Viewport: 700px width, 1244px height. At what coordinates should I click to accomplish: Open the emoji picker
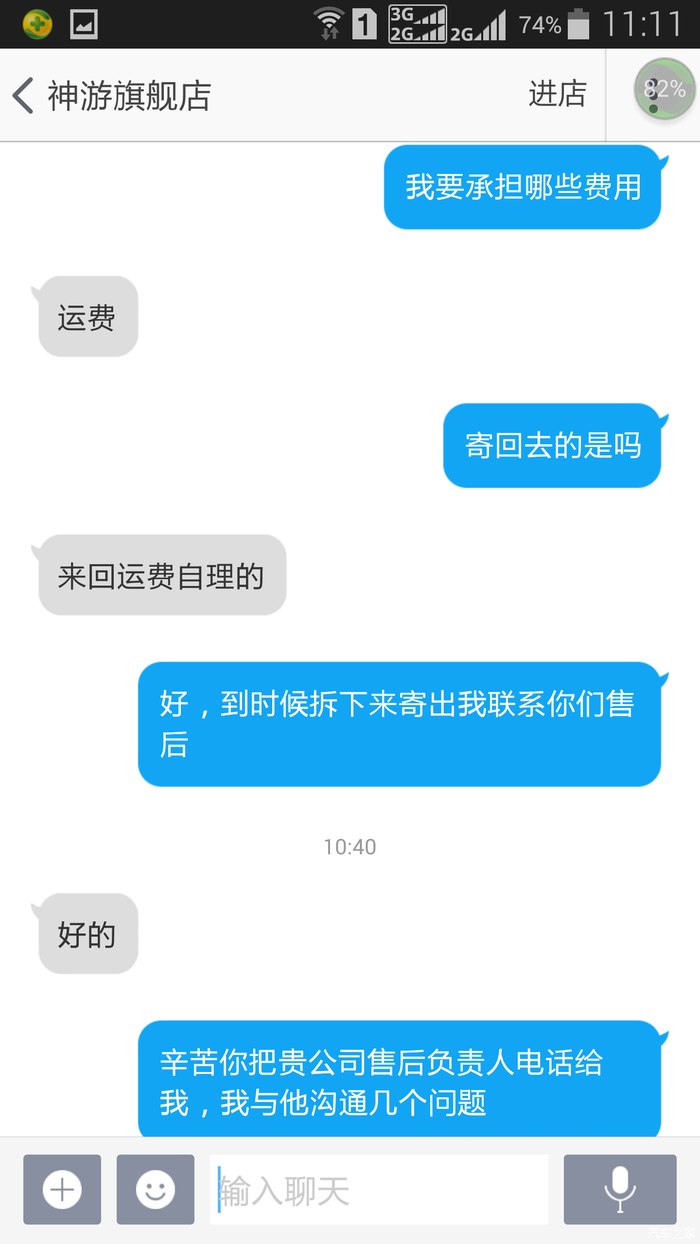point(155,1189)
